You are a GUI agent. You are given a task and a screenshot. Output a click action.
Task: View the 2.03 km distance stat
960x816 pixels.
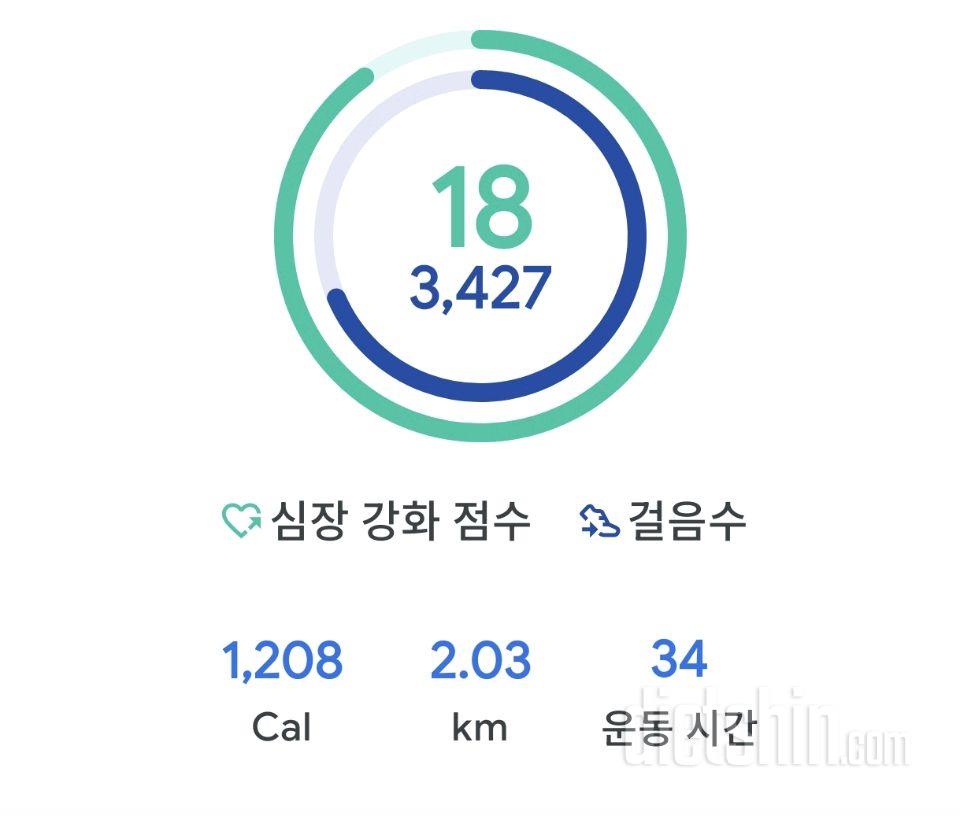click(x=480, y=688)
